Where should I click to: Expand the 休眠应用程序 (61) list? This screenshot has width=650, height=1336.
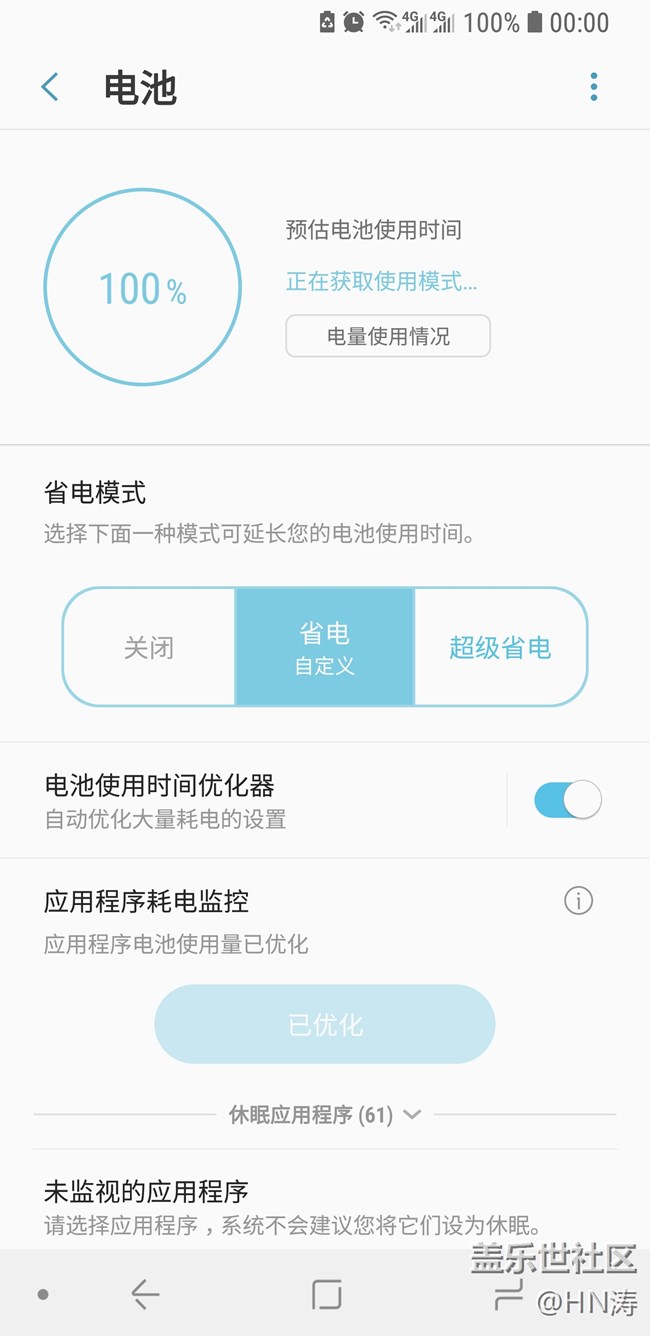325,1114
